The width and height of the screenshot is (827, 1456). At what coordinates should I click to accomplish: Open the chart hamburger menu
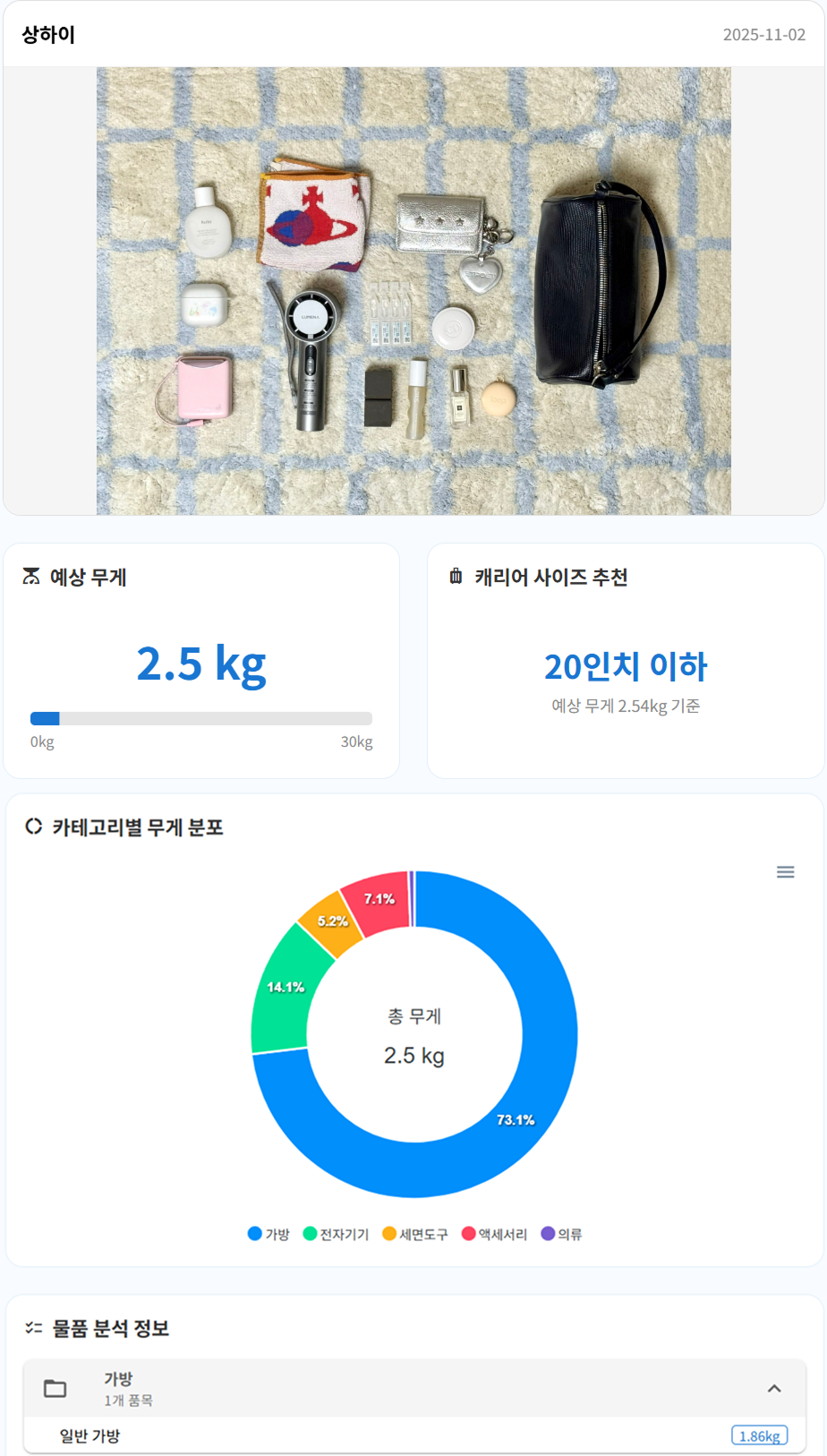pos(785,872)
